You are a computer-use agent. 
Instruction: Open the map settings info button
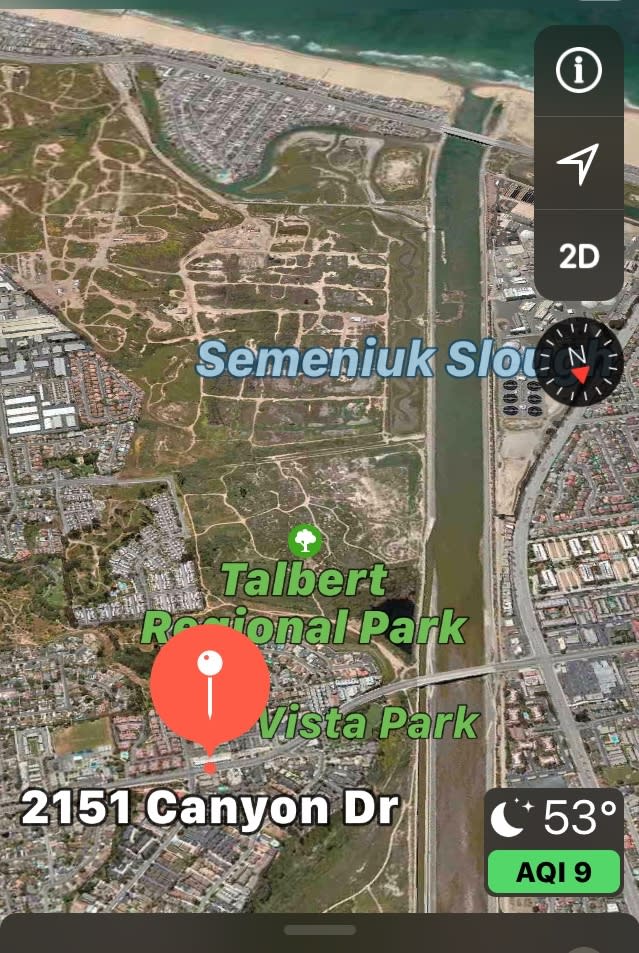coord(579,71)
